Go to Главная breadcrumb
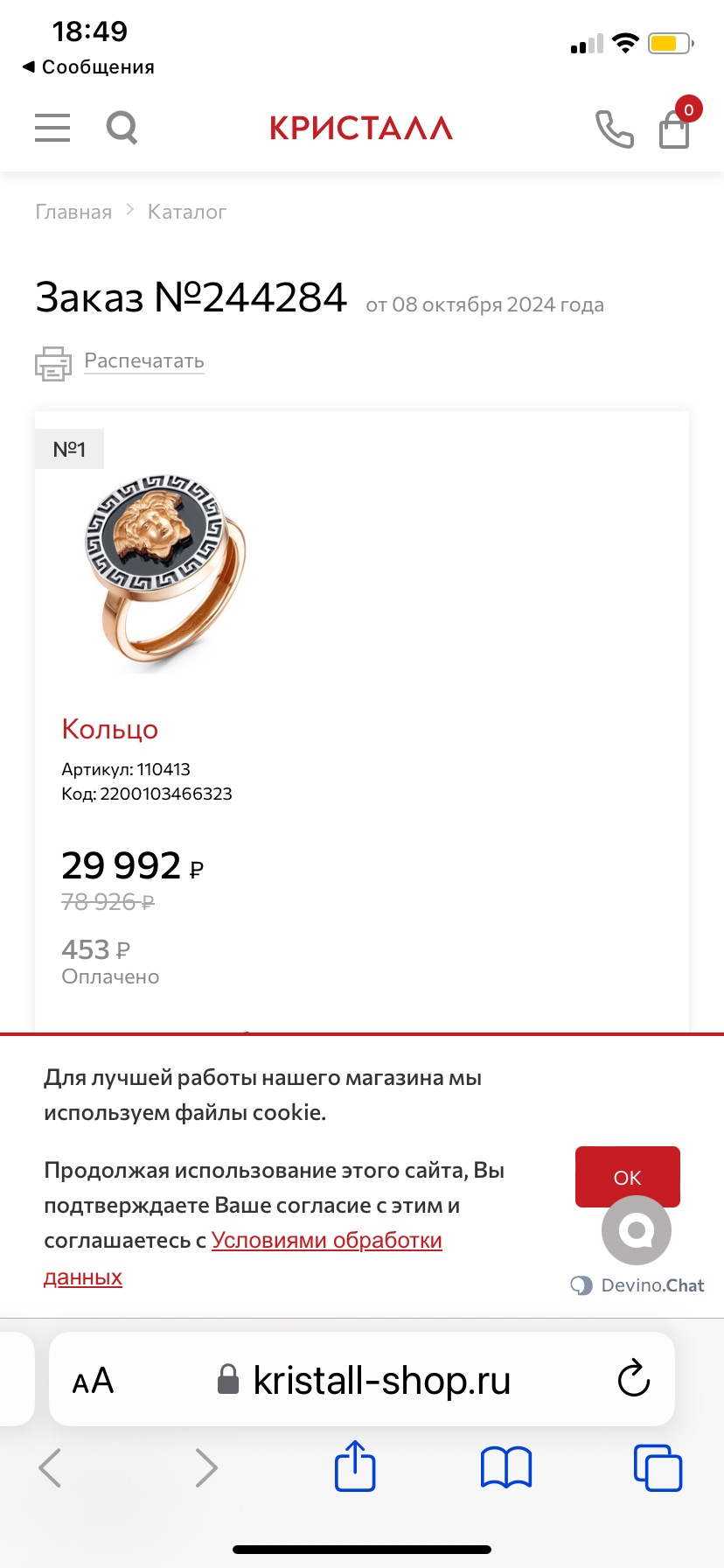The height and width of the screenshot is (1568, 724). (73, 212)
